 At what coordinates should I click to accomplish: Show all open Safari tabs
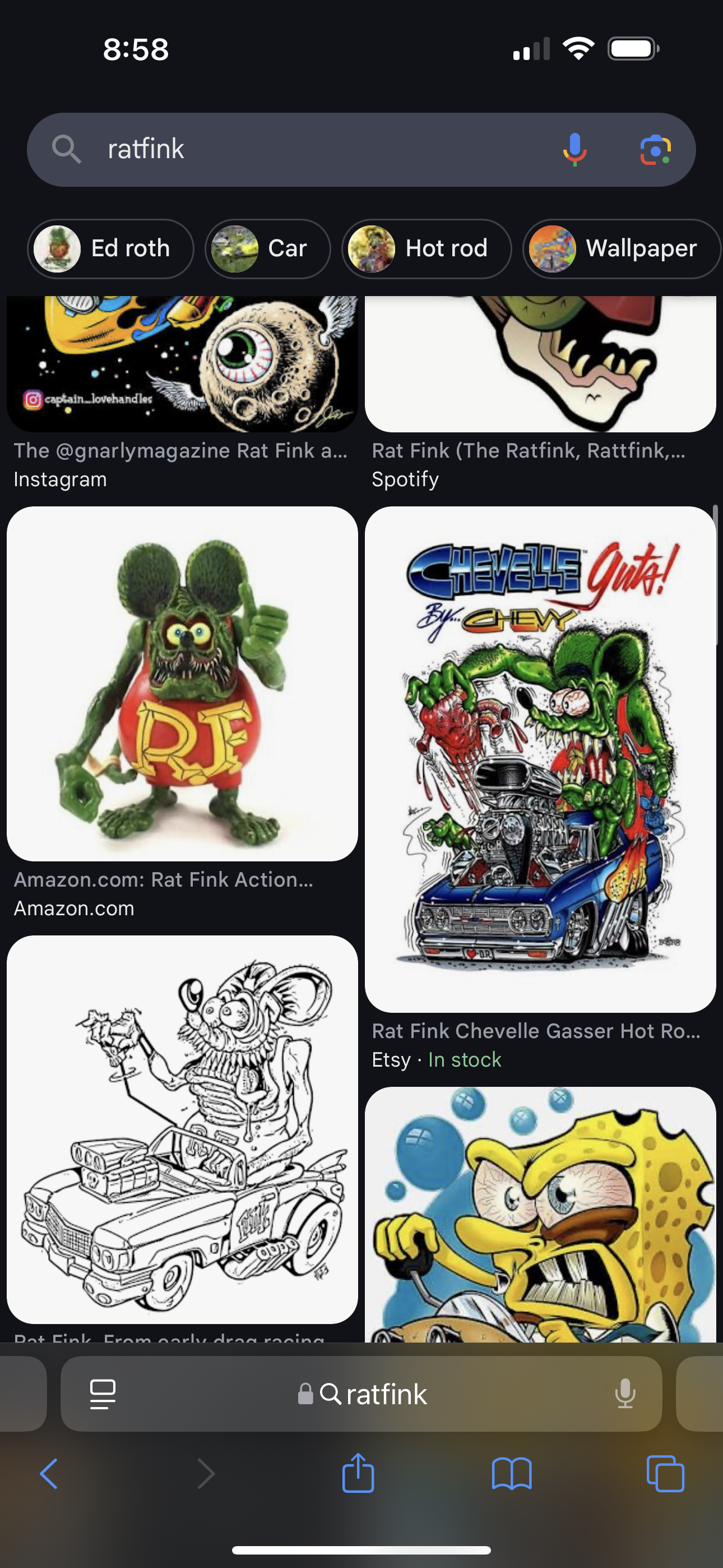pos(665,1474)
